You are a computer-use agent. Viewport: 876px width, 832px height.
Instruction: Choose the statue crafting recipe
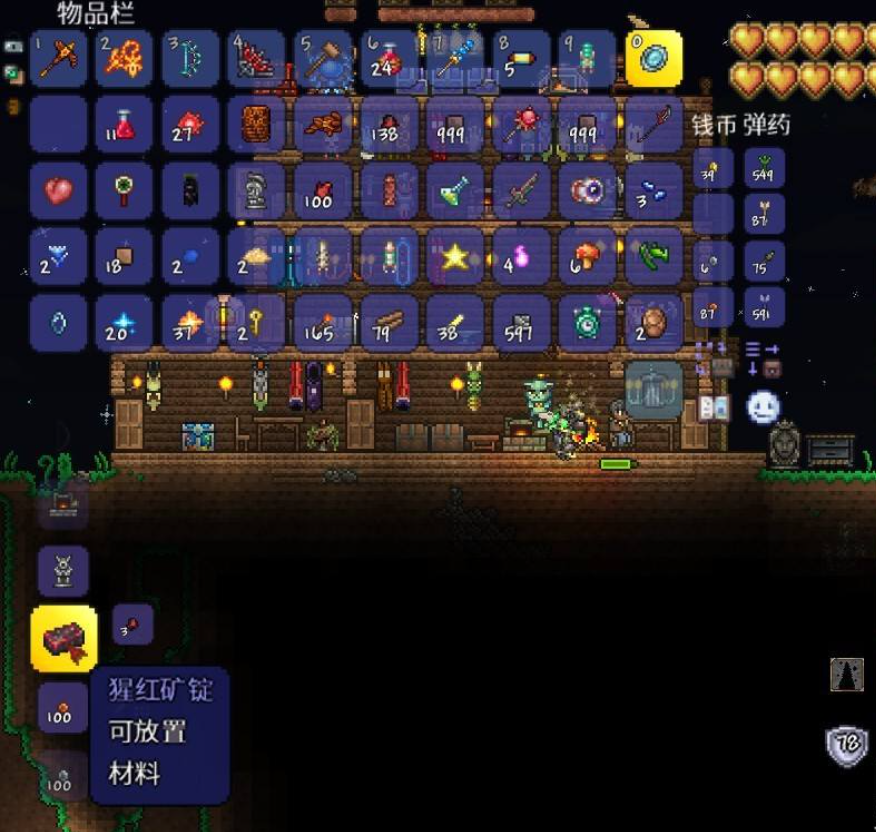[63, 571]
